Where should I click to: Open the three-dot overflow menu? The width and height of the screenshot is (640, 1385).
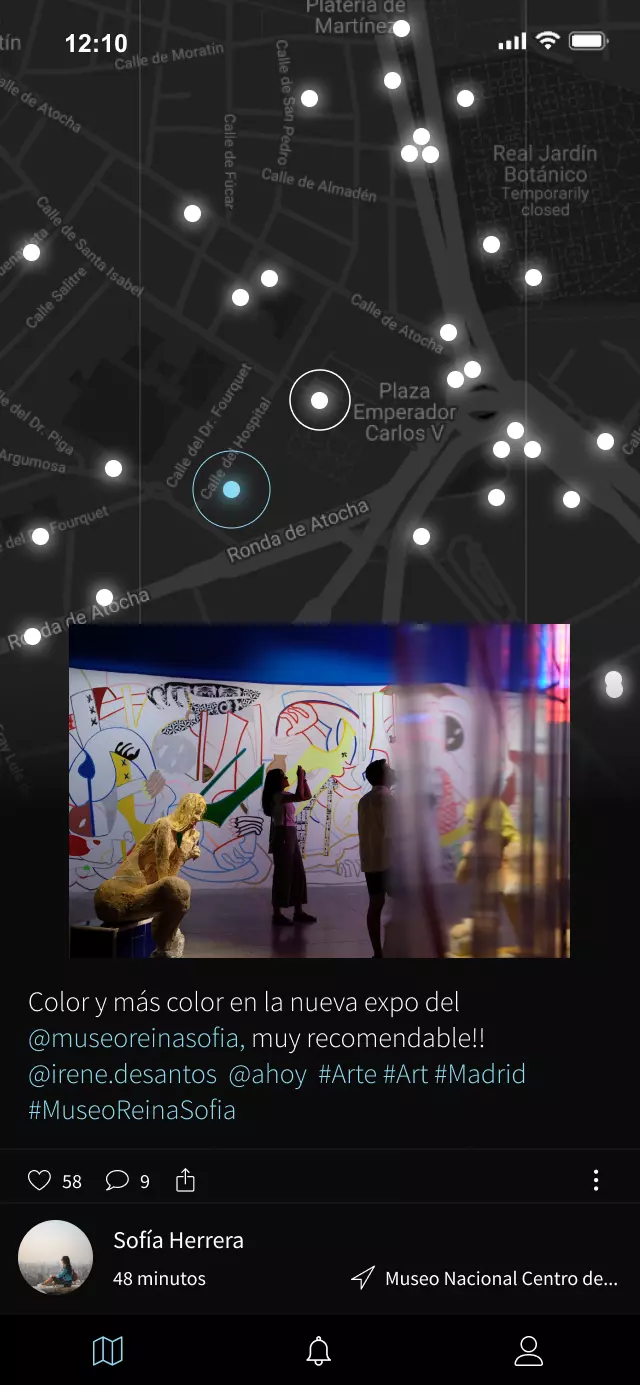click(596, 1181)
